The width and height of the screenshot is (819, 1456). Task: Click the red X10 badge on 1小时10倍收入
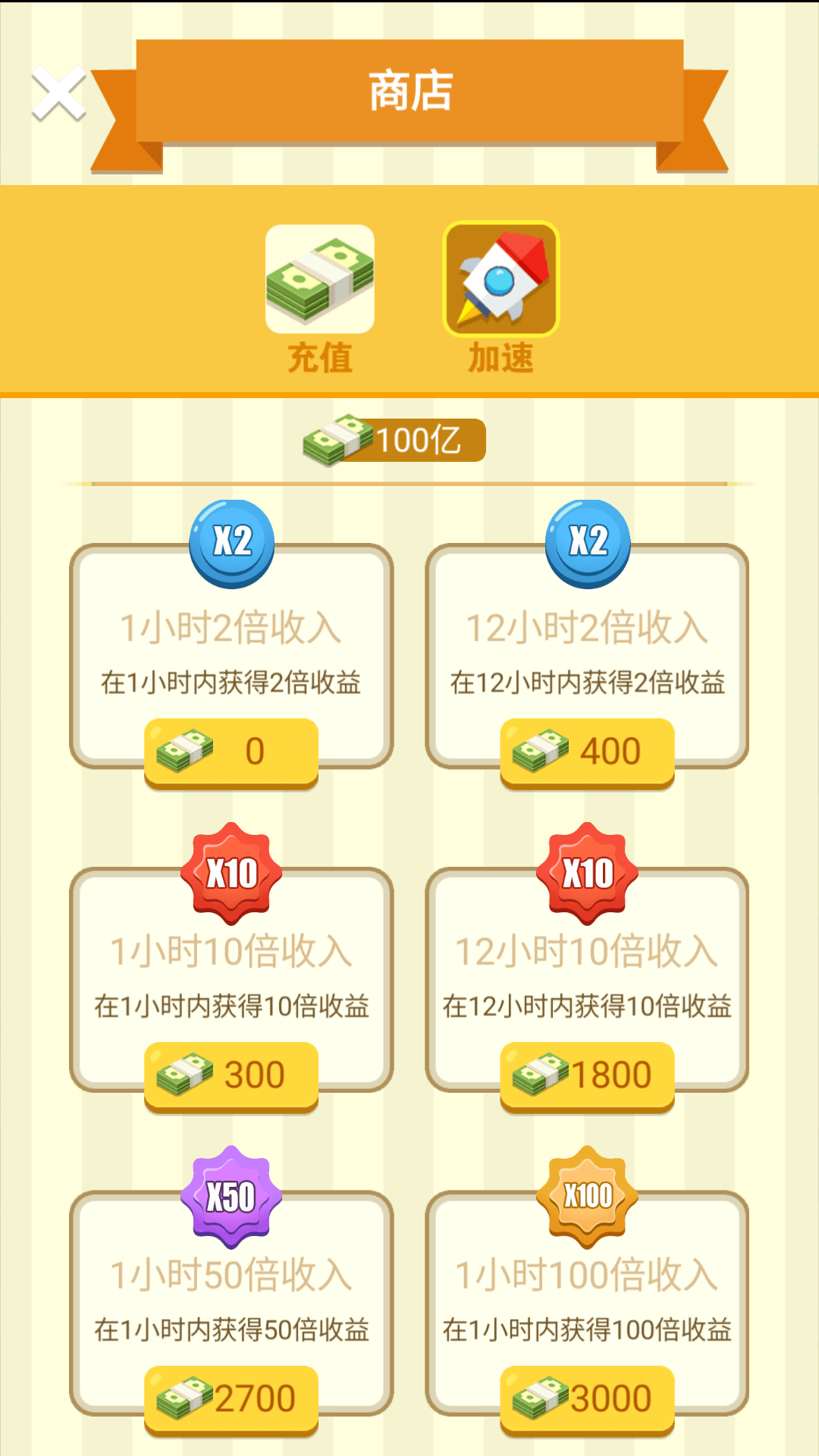click(230, 872)
